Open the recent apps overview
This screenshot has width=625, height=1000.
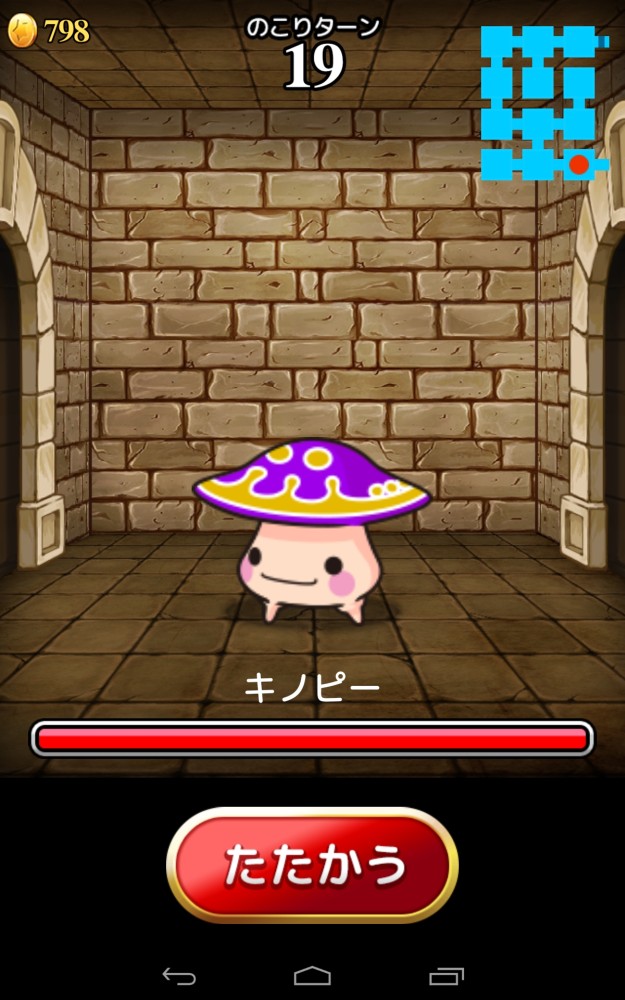[445, 975]
